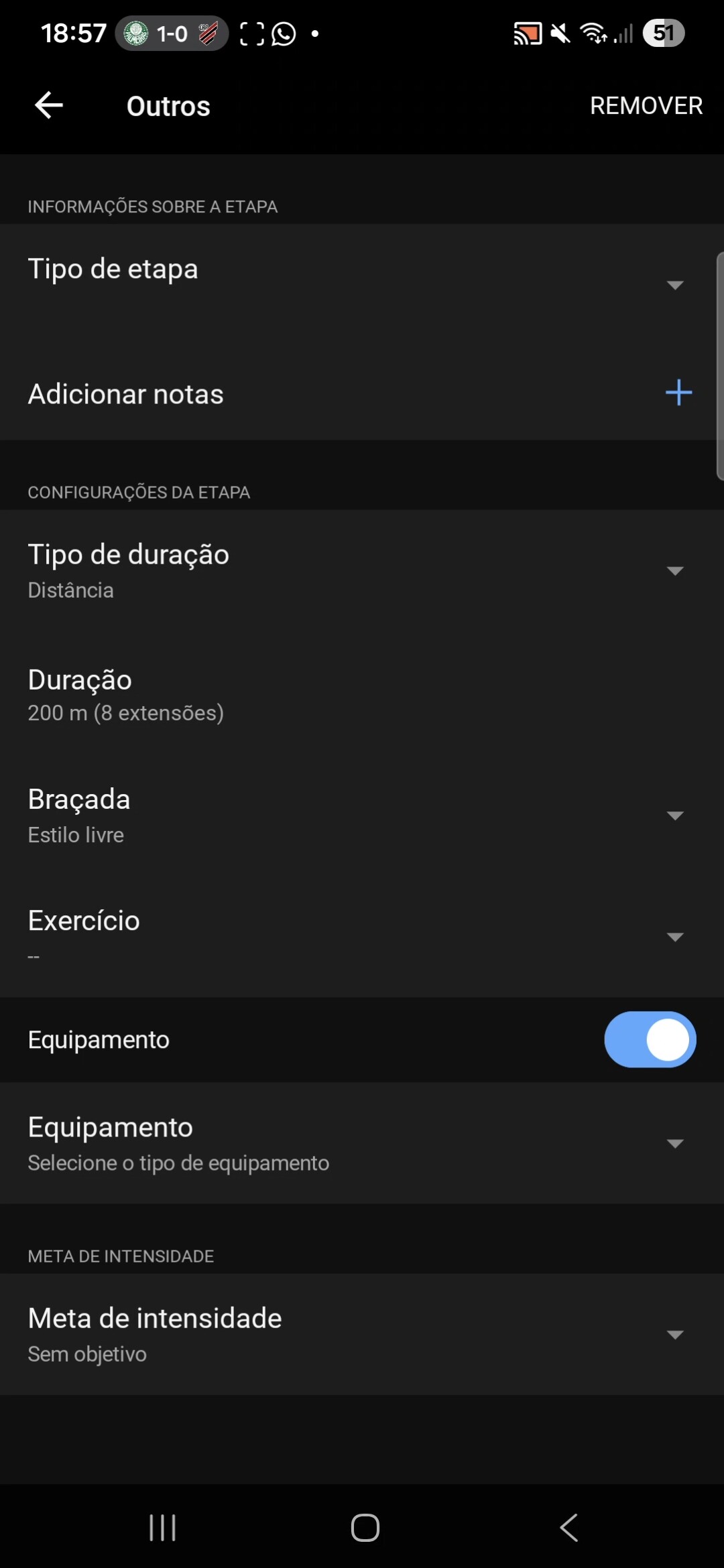
Task: Edit the Duração of 200 m
Action: click(126, 696)
